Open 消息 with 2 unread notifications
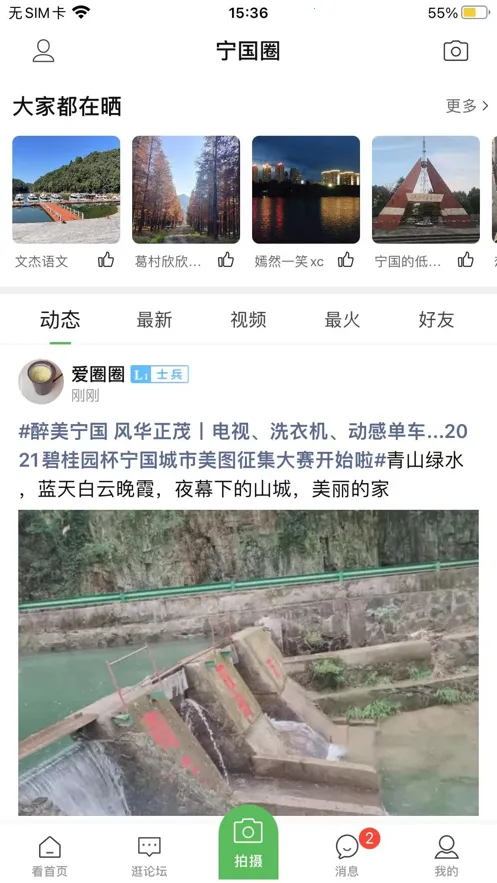Screen dimensions: 497x883 [348, 856]
